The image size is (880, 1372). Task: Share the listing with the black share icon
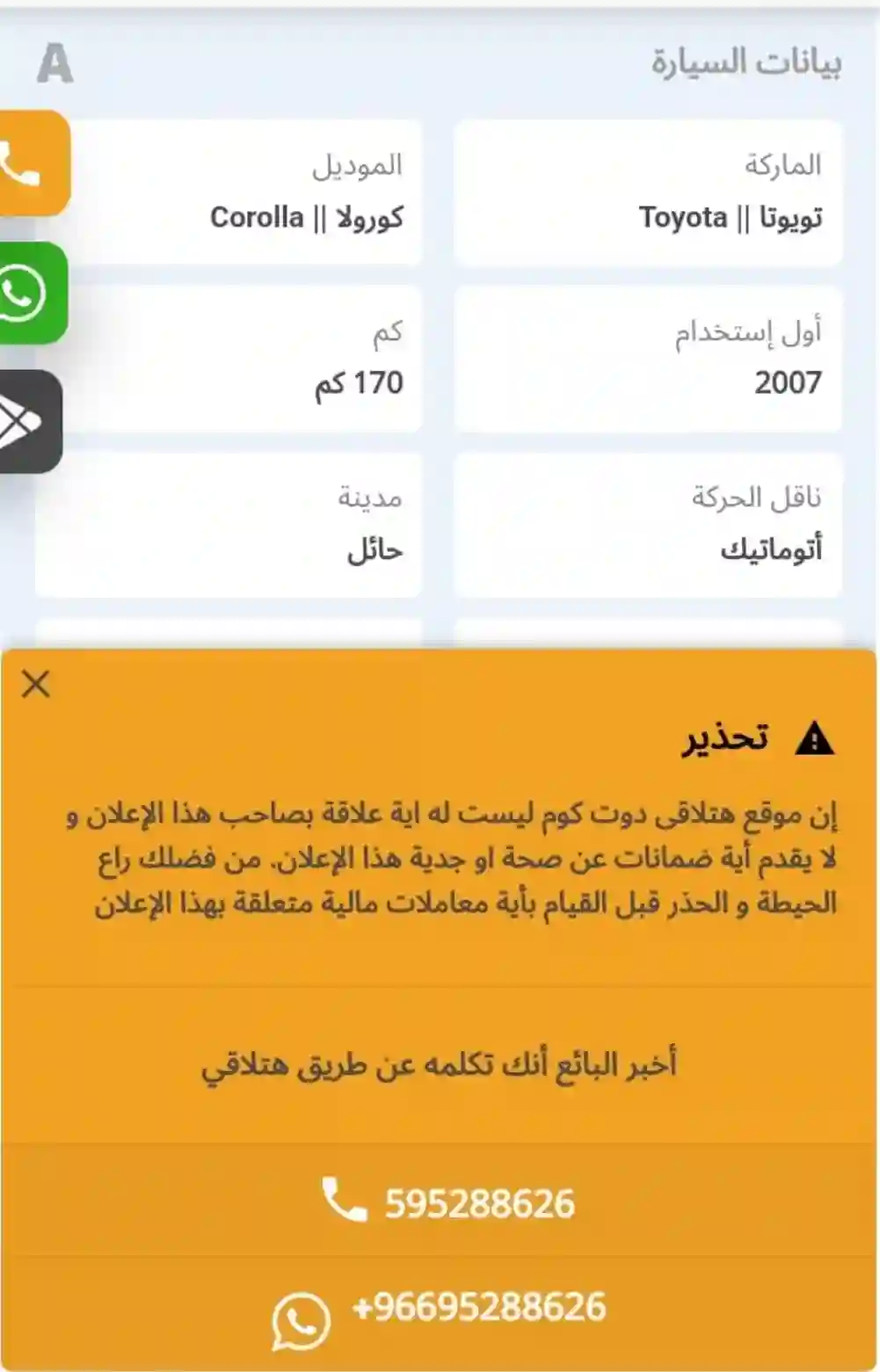coord(26,420)
